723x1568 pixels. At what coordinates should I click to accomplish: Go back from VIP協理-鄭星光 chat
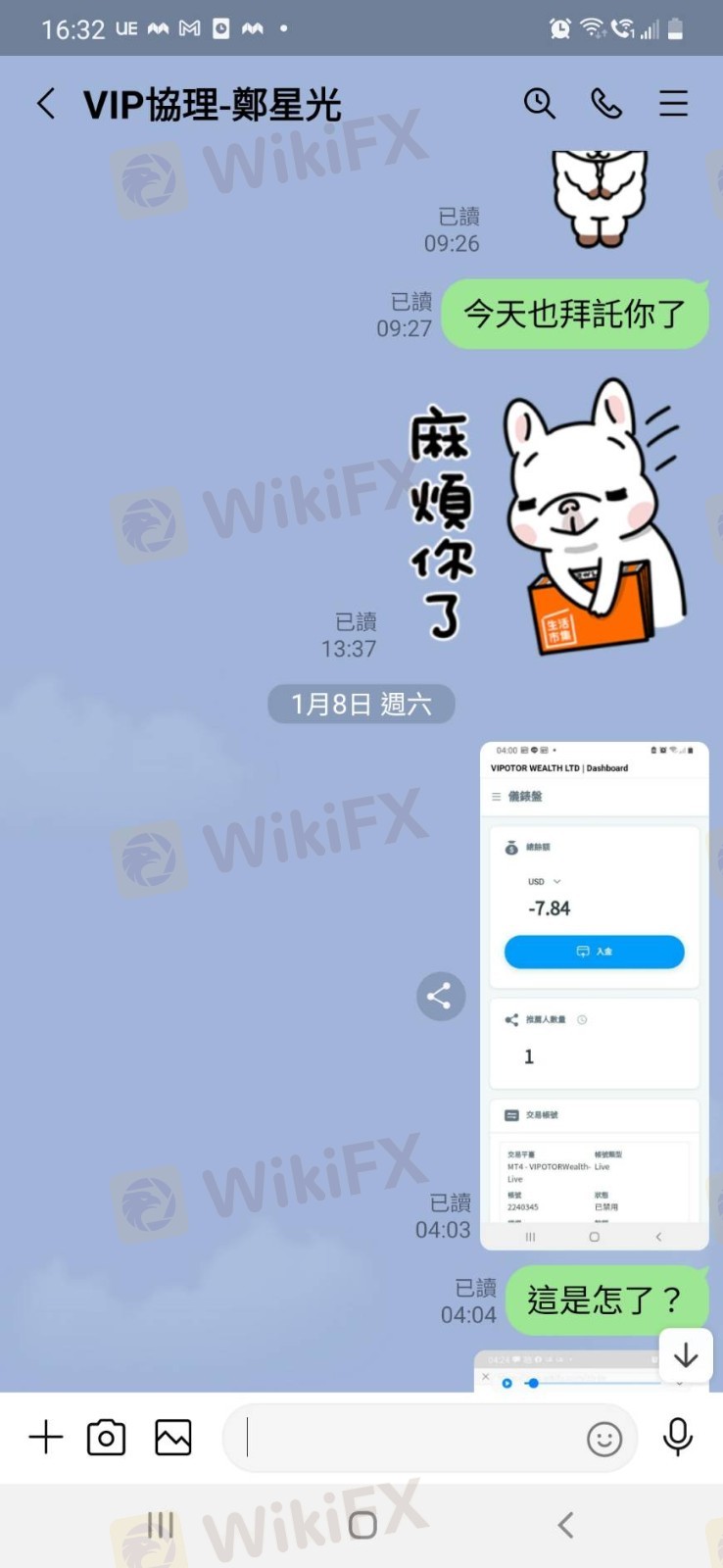(x=46, y=104)
